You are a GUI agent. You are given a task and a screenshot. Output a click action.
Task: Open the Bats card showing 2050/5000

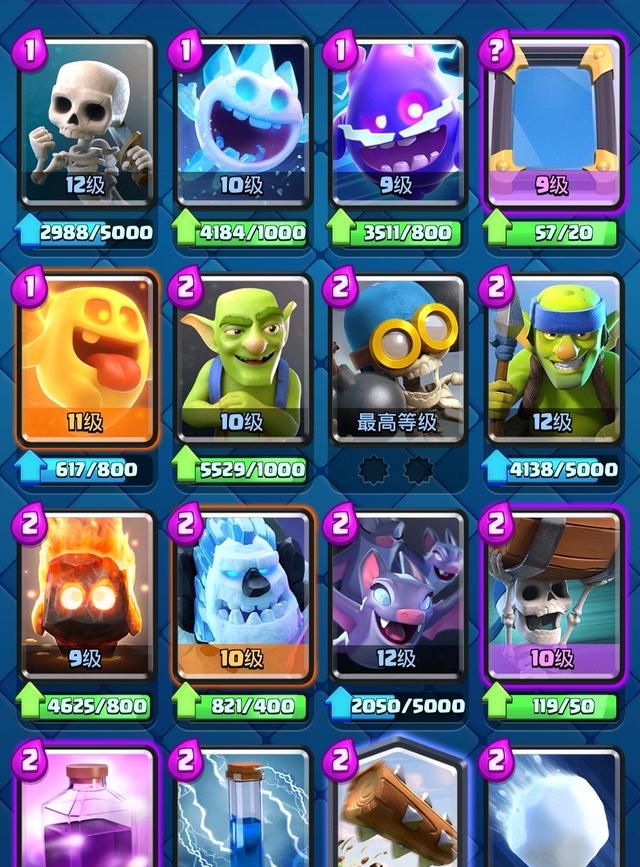tap(398, 595)
